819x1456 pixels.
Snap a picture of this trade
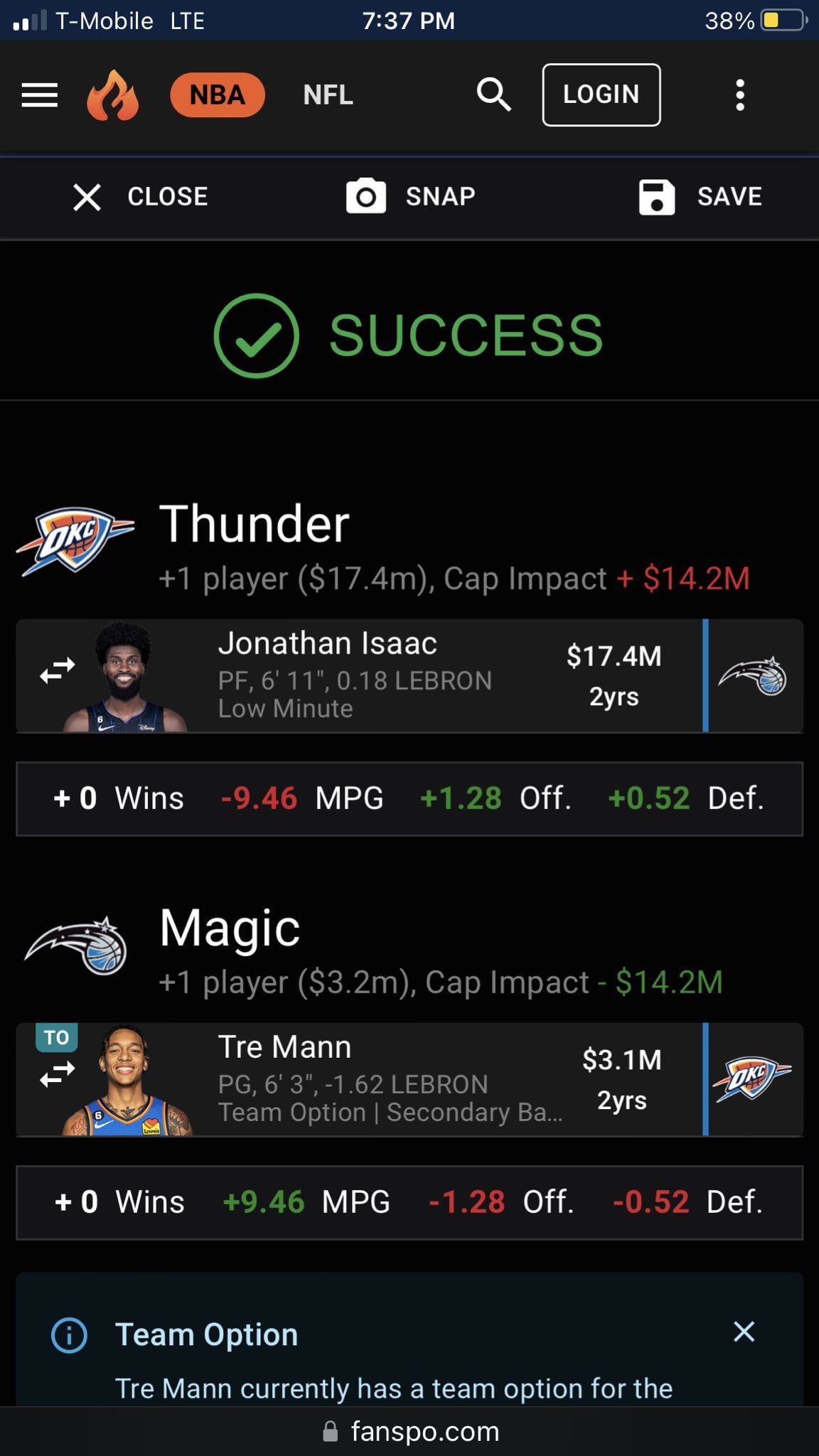(411, 197)
